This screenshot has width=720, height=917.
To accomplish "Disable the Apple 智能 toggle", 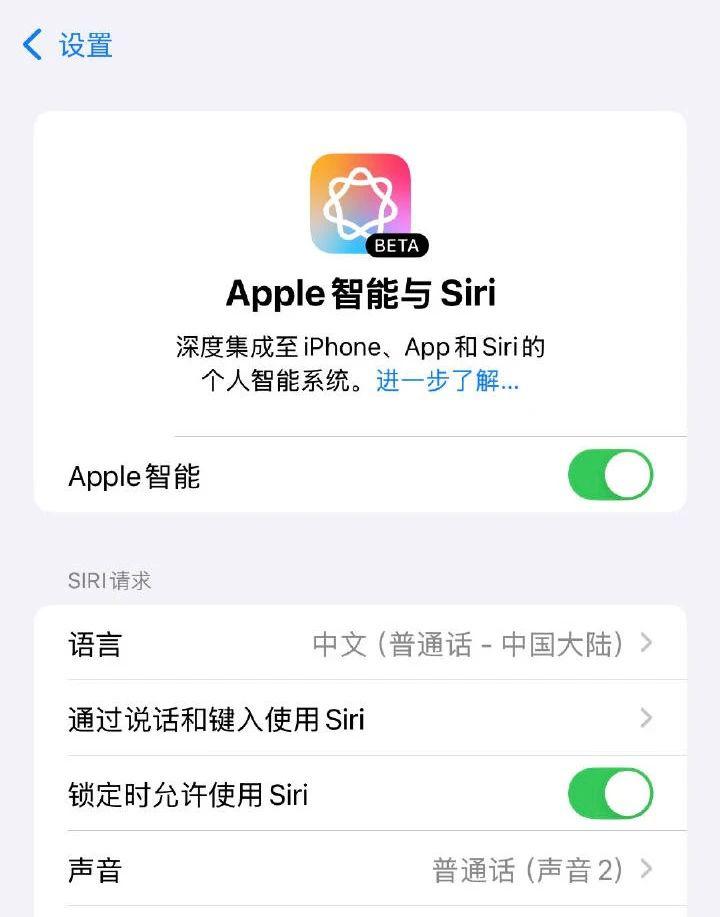I will [x=610, y=475].
